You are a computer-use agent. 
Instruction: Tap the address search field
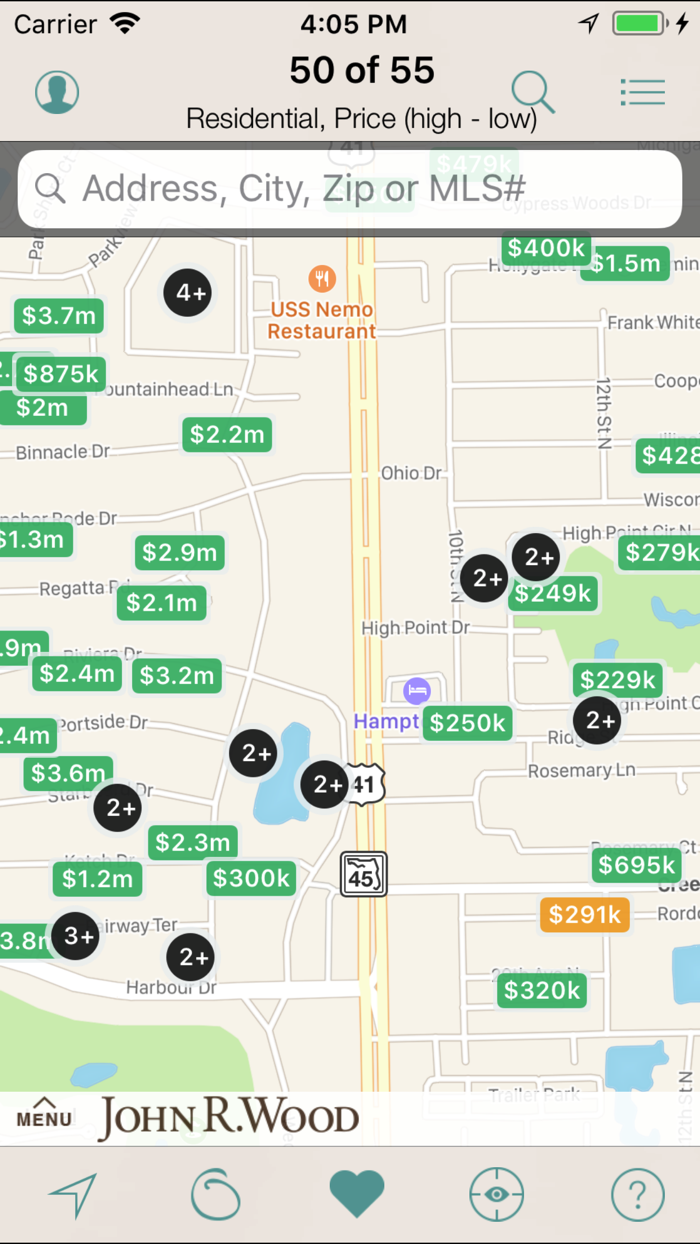click(350, 188)
